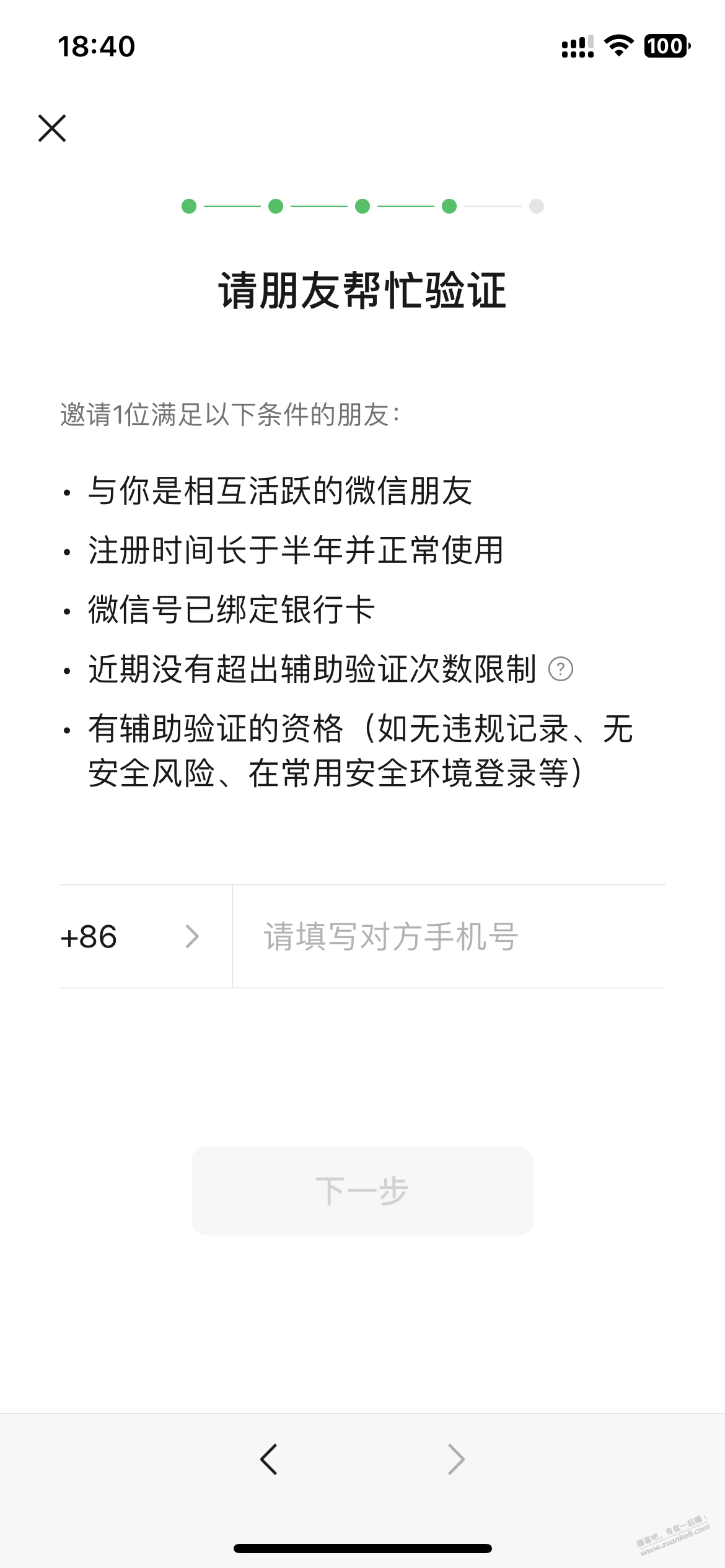This screenshot has width=725, height=1568.
Task: Go forward with the bottom right arrow
Action: [x=456, y=1459]
